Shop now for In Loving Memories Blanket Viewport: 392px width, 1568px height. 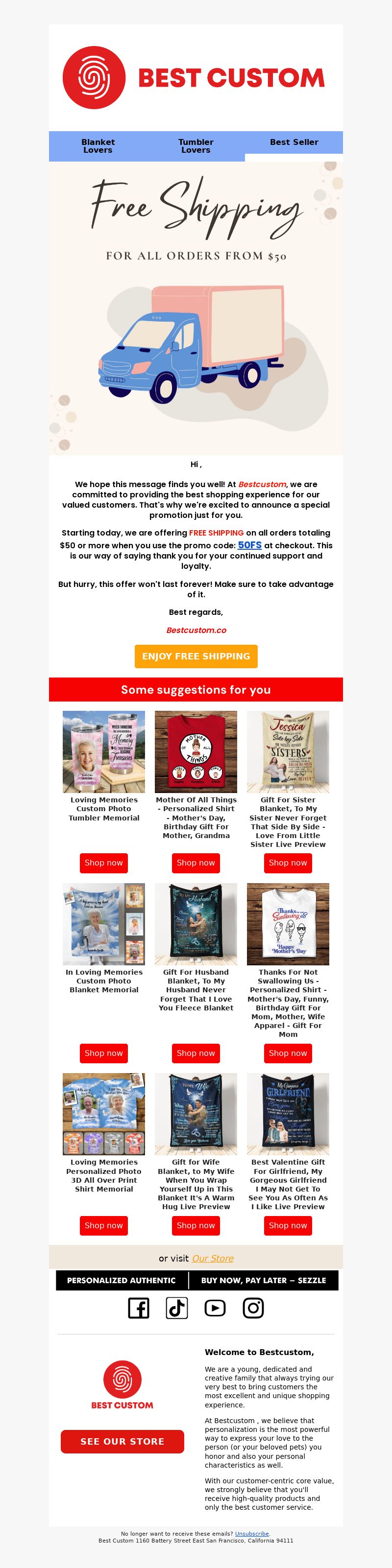tap(104, 1053)
